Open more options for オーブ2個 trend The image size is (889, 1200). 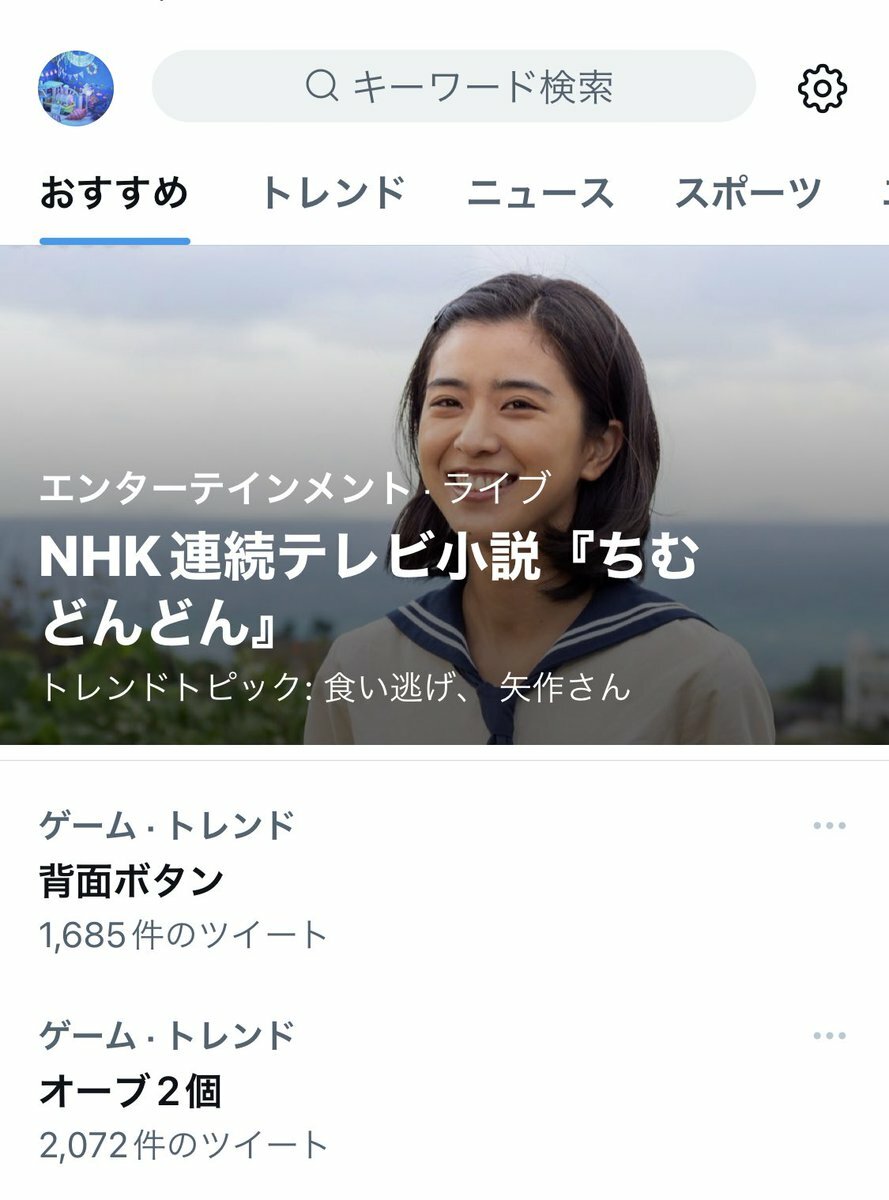coord(829,1036)
